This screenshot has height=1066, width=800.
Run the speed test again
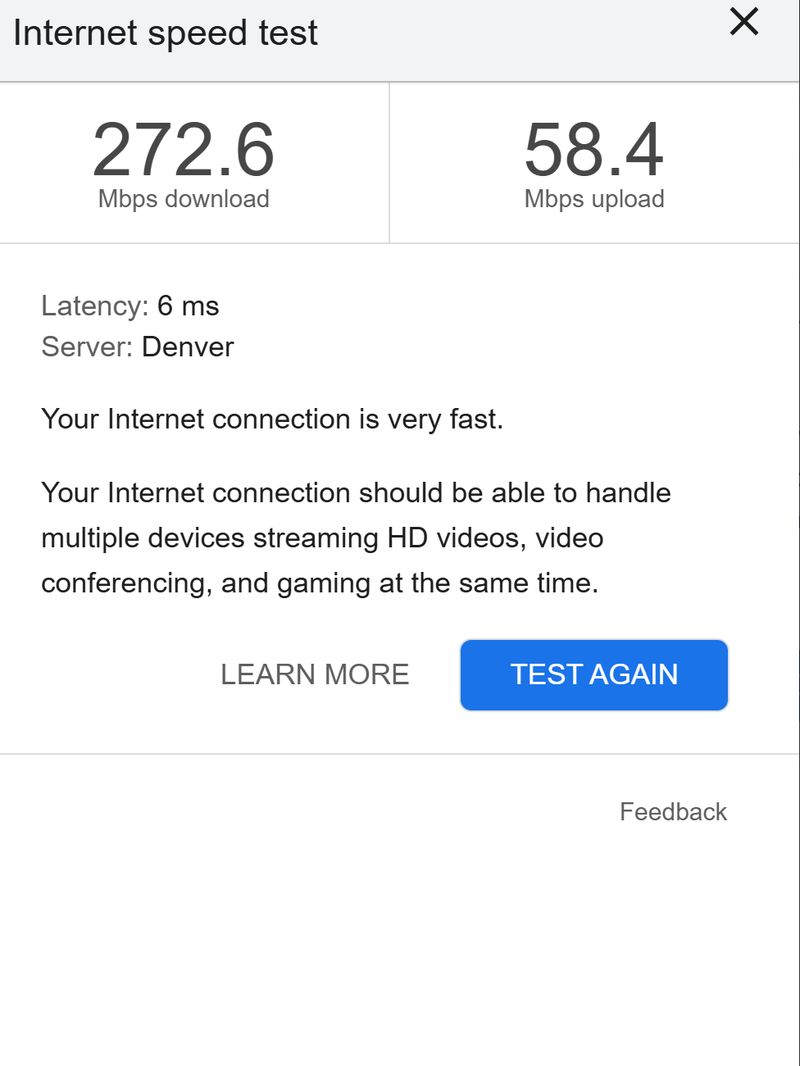tap(594, 675)
